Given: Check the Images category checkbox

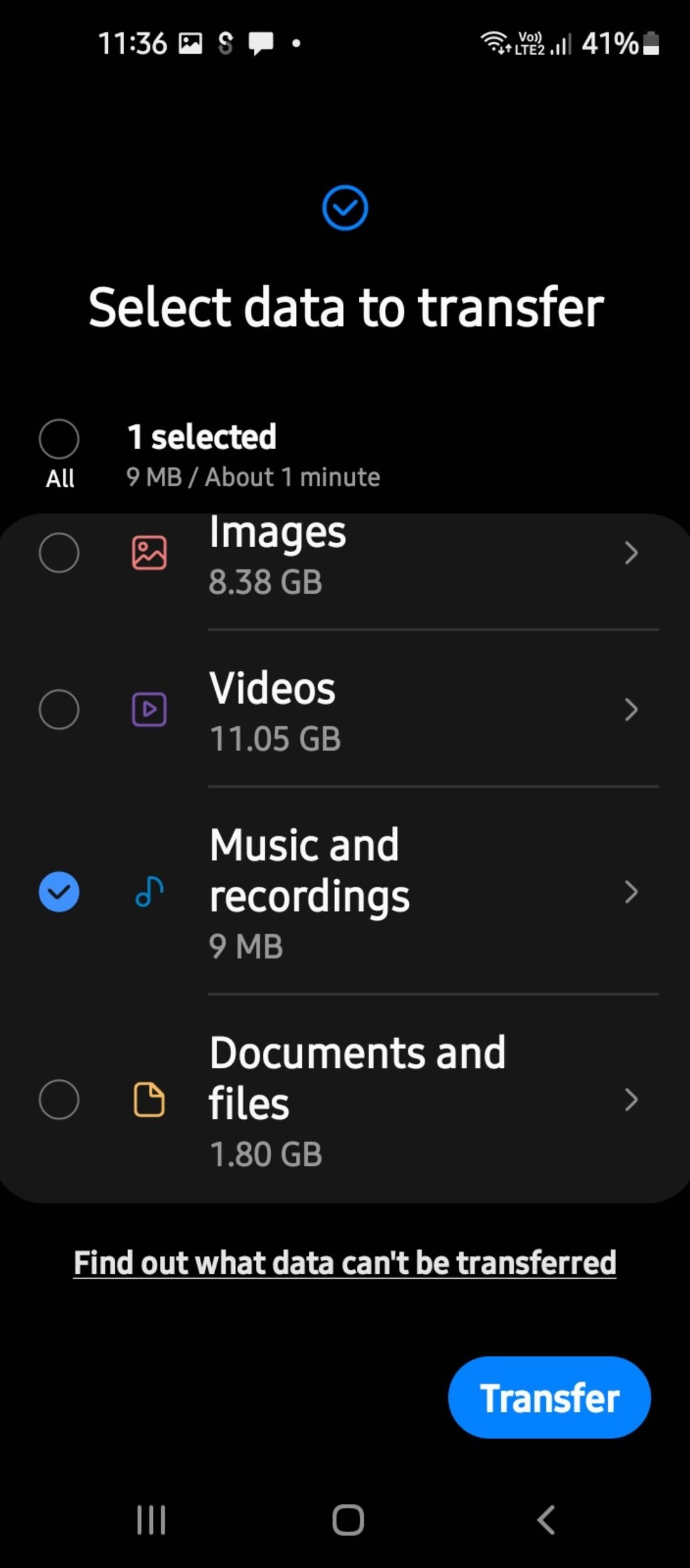Looking at the screenshot, I should 59,553.
